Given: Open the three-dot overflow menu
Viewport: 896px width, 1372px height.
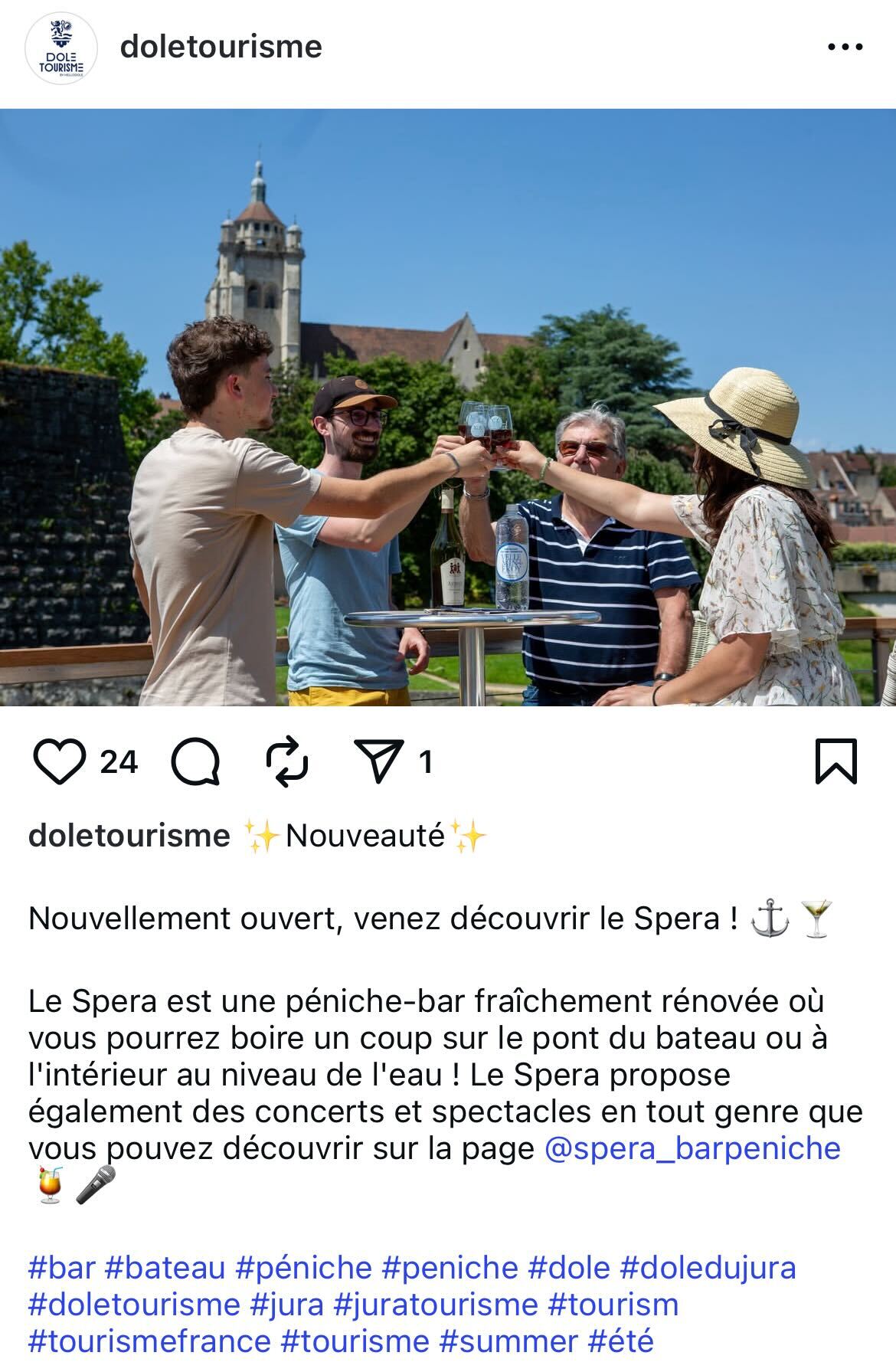Looking at the screenshot, I should (845, 47).
